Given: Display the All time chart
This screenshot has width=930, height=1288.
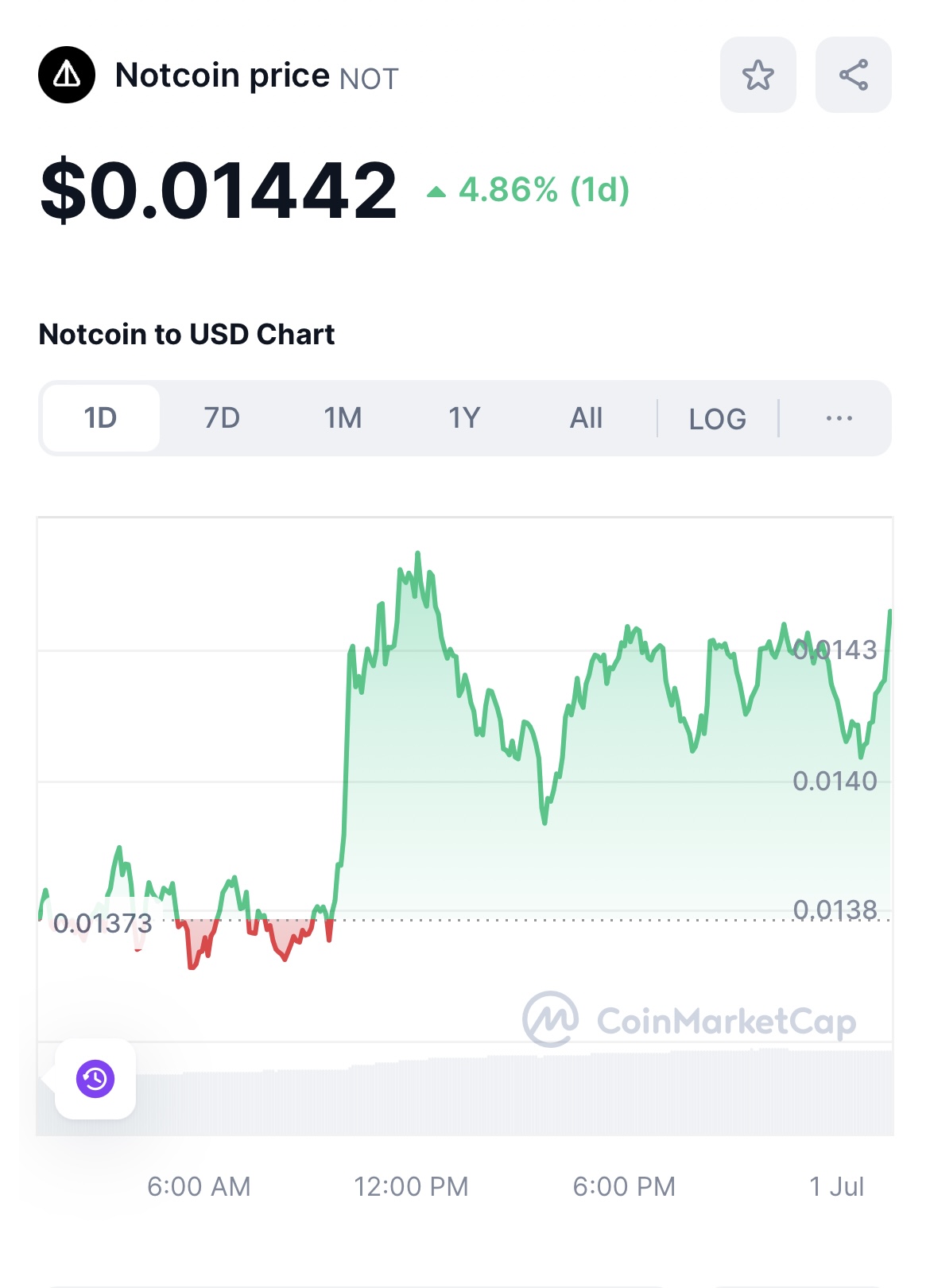Looking at the screenshot, I should coord(586,418).
